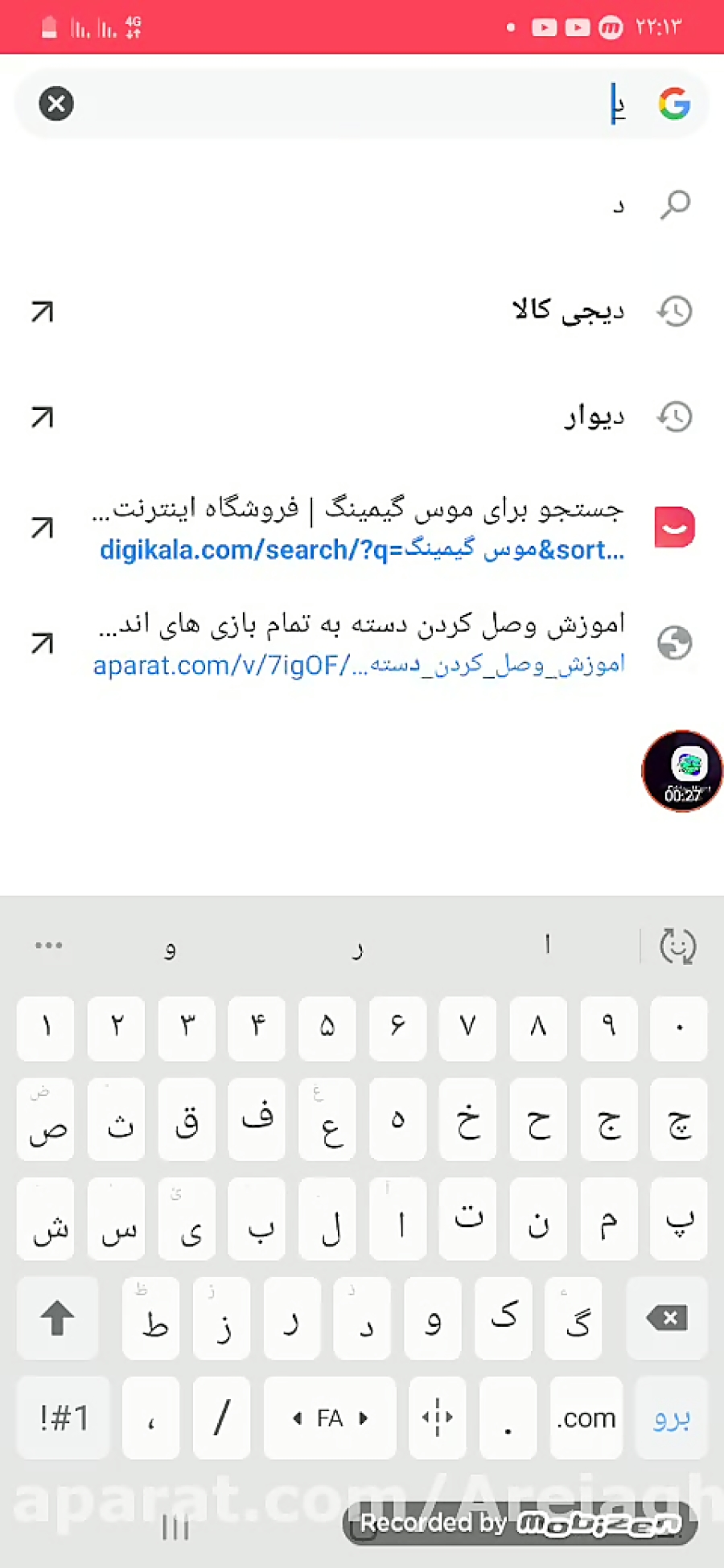Open the digikala.com gaming mouse search result
This screenshot has width=724, height=1568.
click(362, 528)
